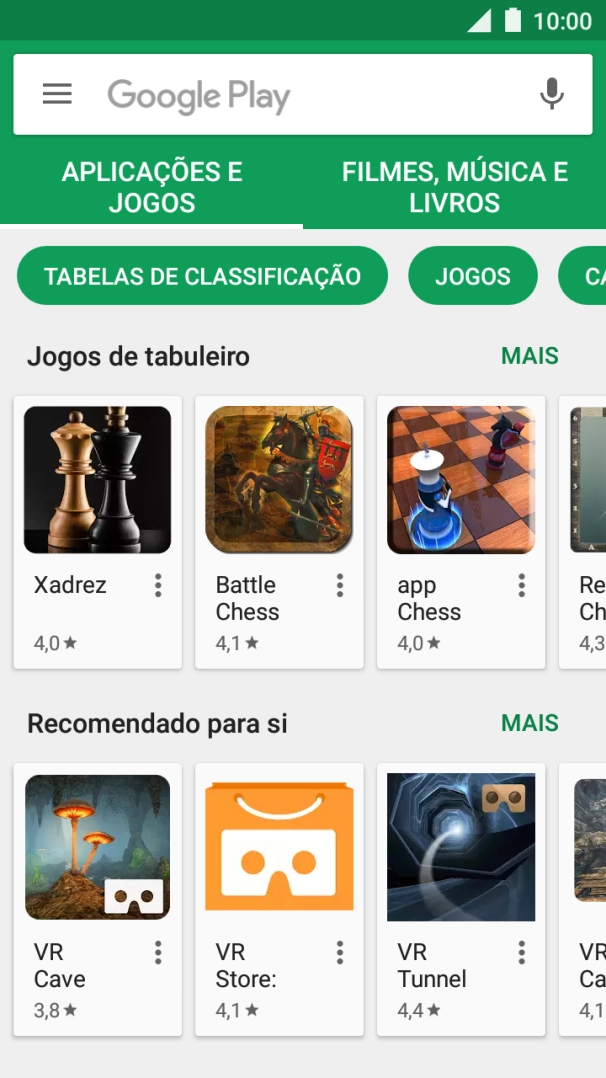Open options menu for app Chess

tap(522, 586)
